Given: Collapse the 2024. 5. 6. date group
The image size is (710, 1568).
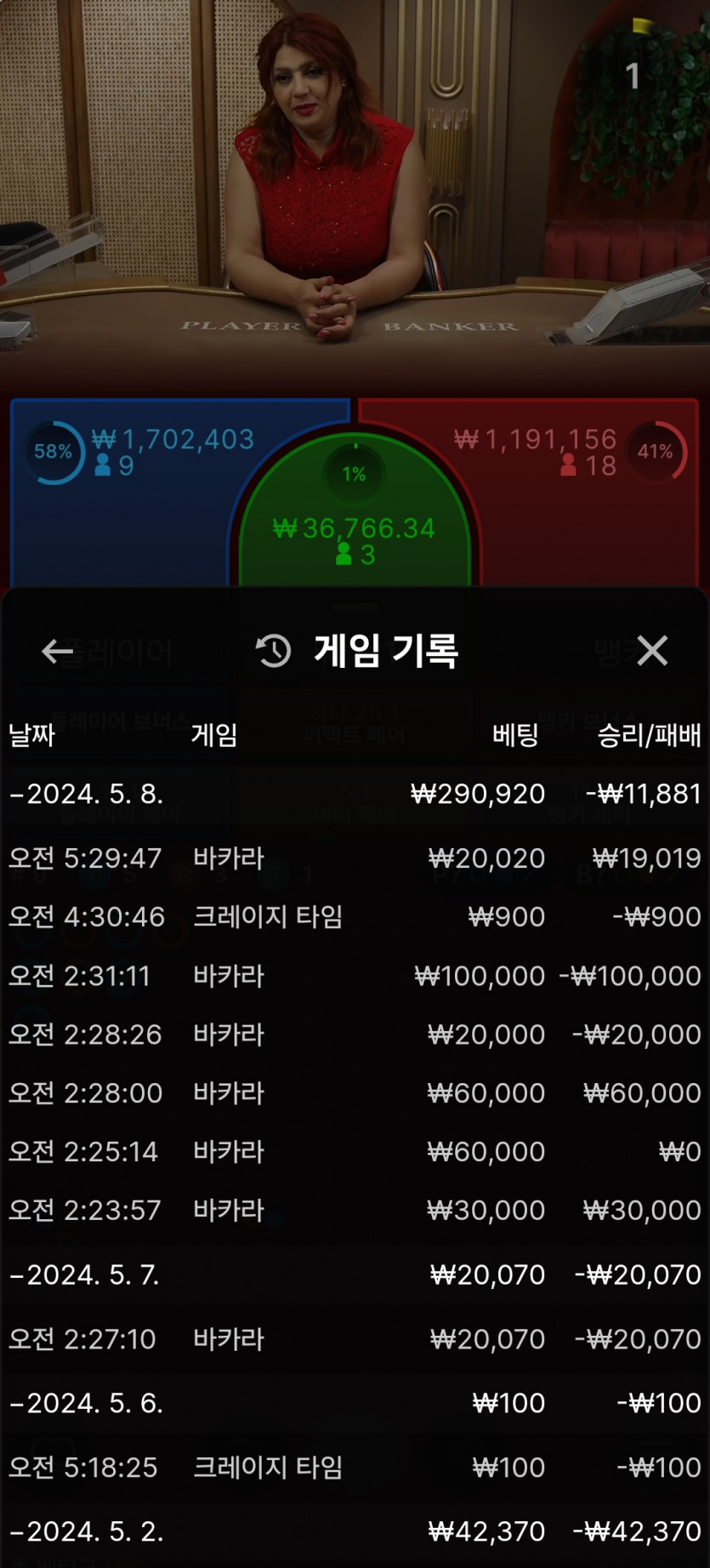Looking at the screenshot, I should coord(85,1403).
